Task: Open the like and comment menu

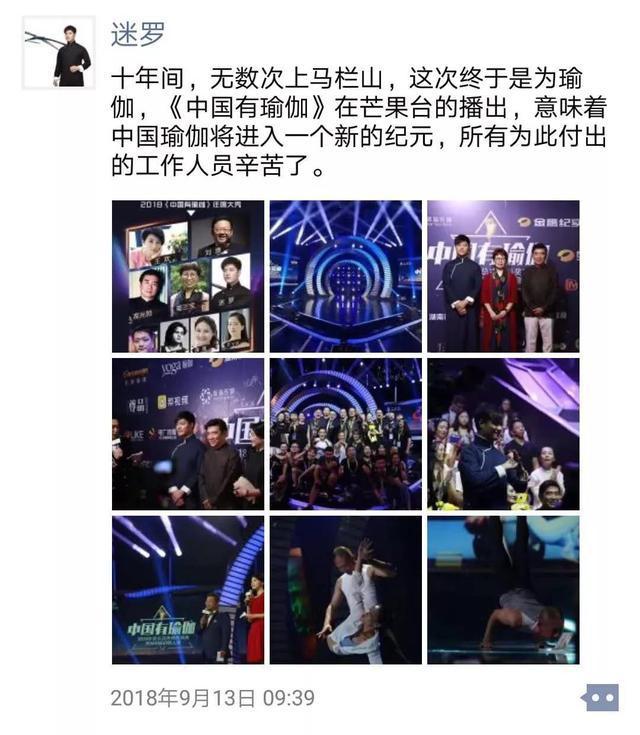Action: 601,697
